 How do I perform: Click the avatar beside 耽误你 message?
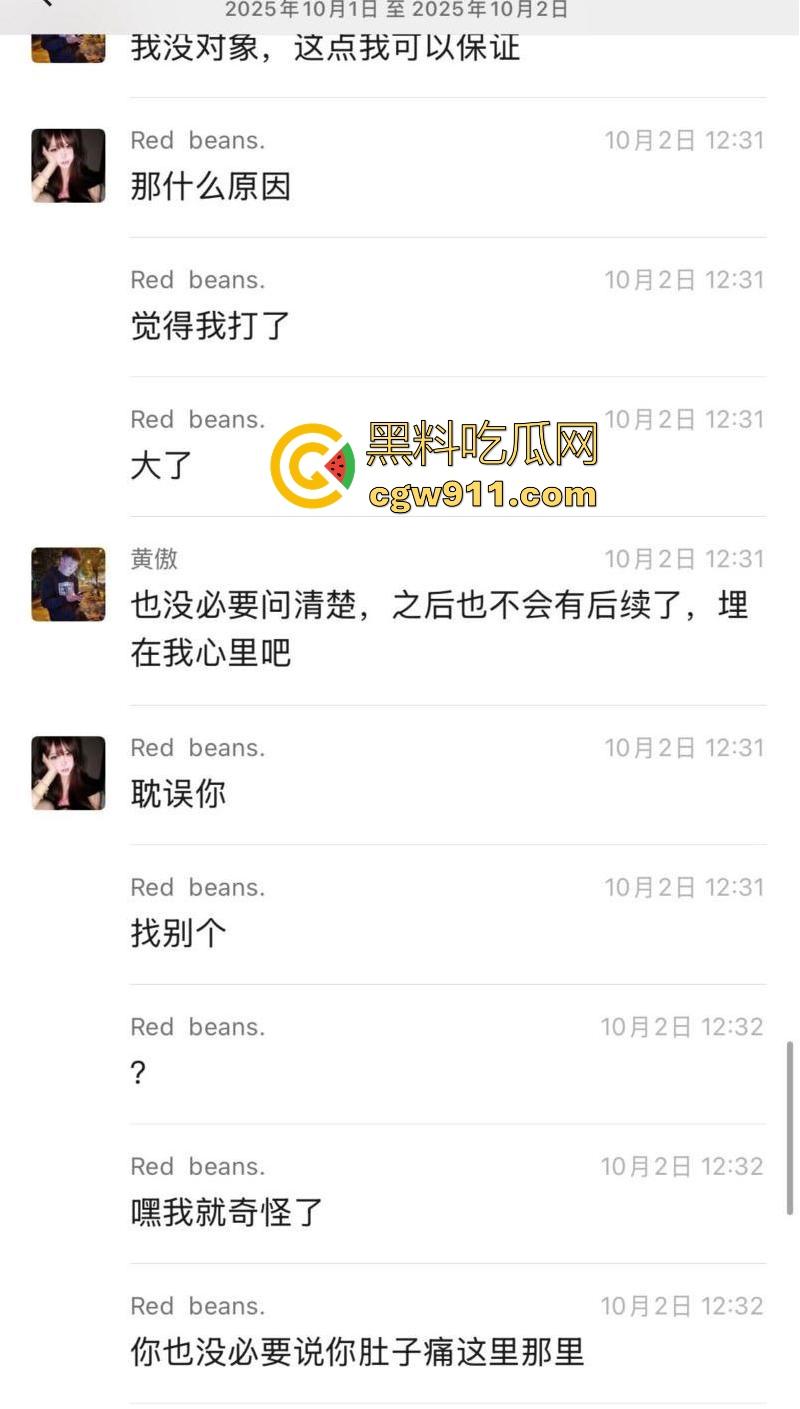[68, 772]
